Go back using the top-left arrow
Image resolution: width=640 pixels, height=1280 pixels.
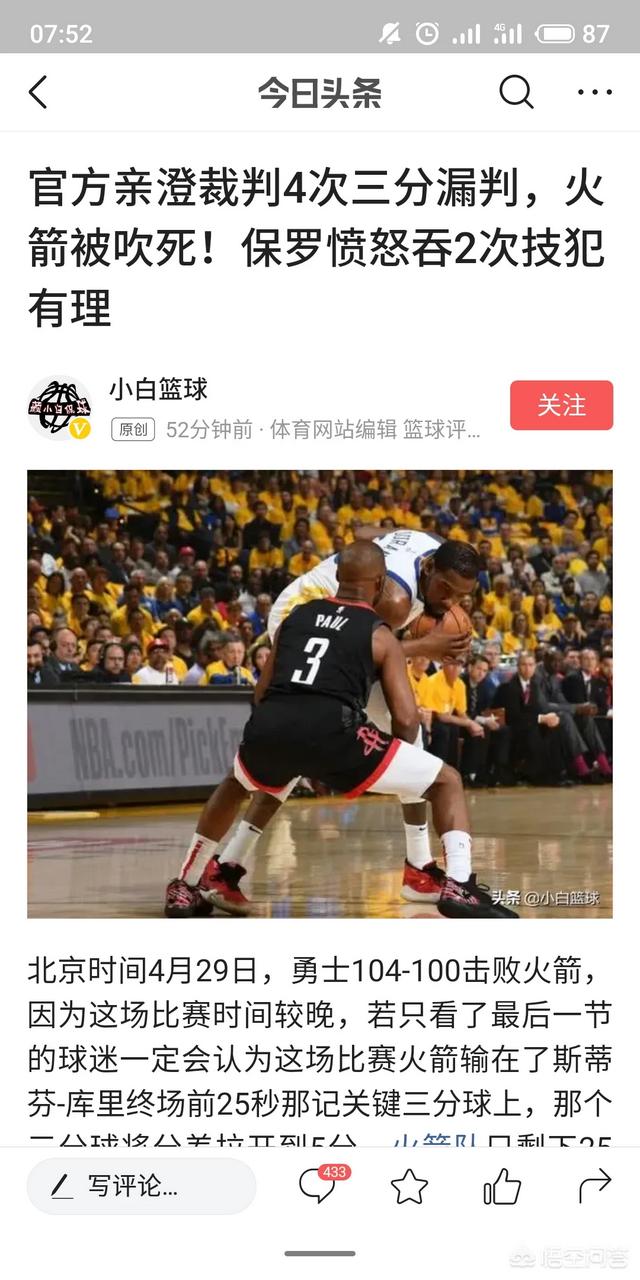click(38, 93)
